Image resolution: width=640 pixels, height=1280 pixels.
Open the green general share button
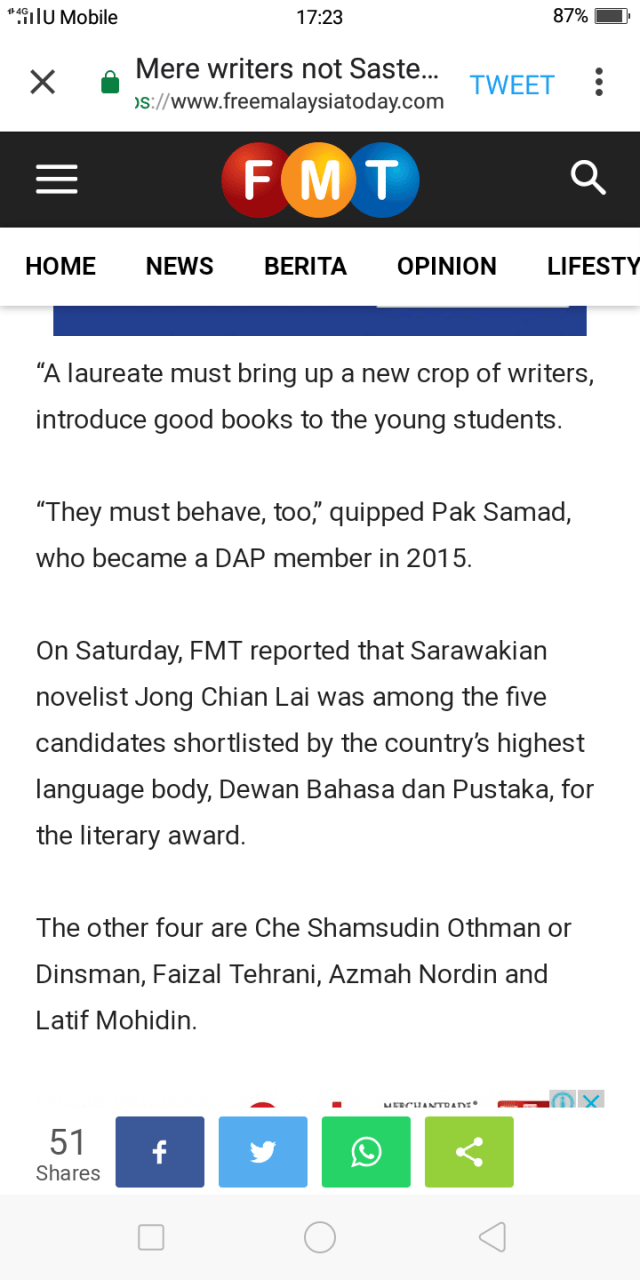pos(469,1152)
